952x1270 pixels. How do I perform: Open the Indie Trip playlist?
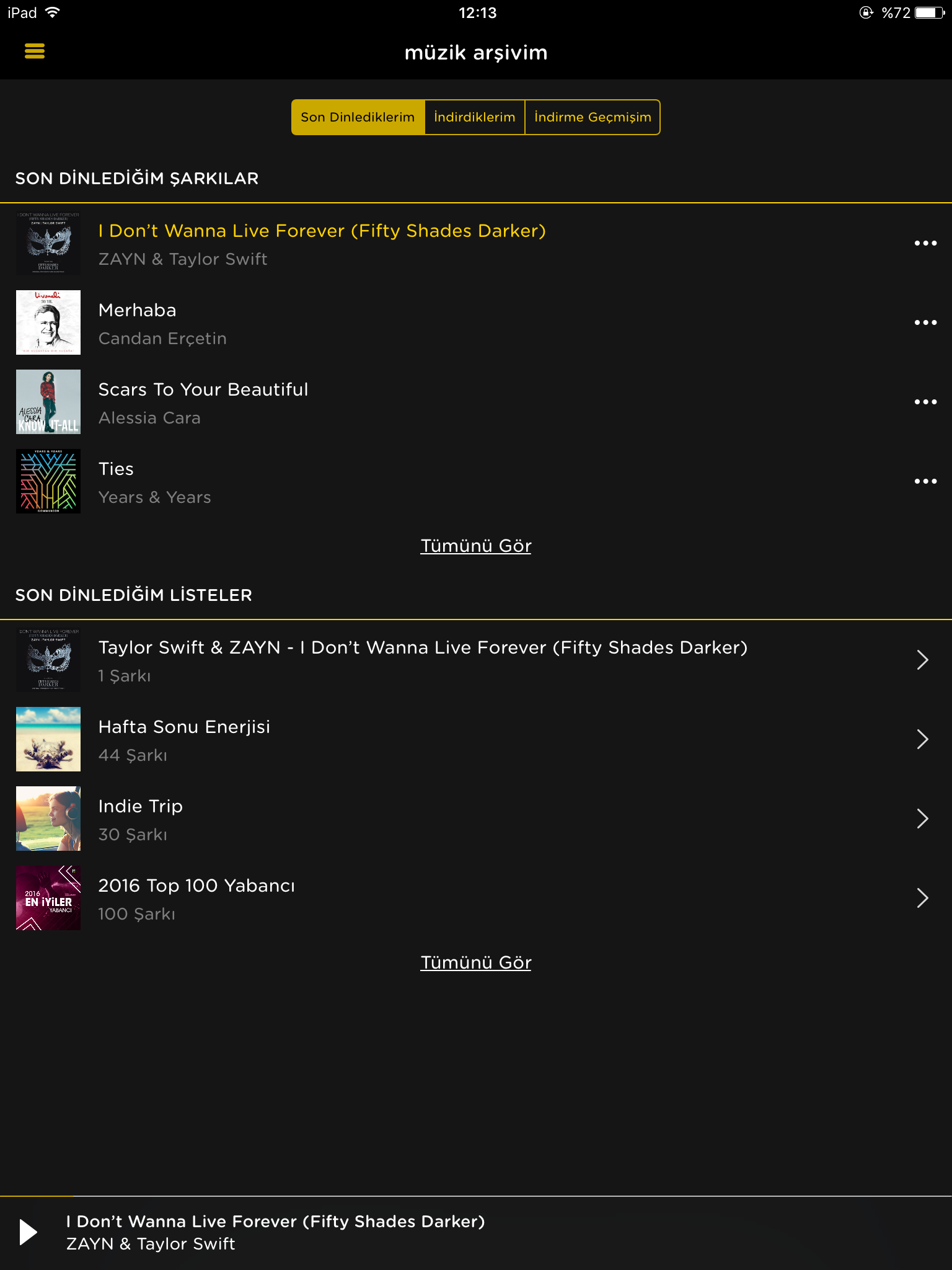434,819
